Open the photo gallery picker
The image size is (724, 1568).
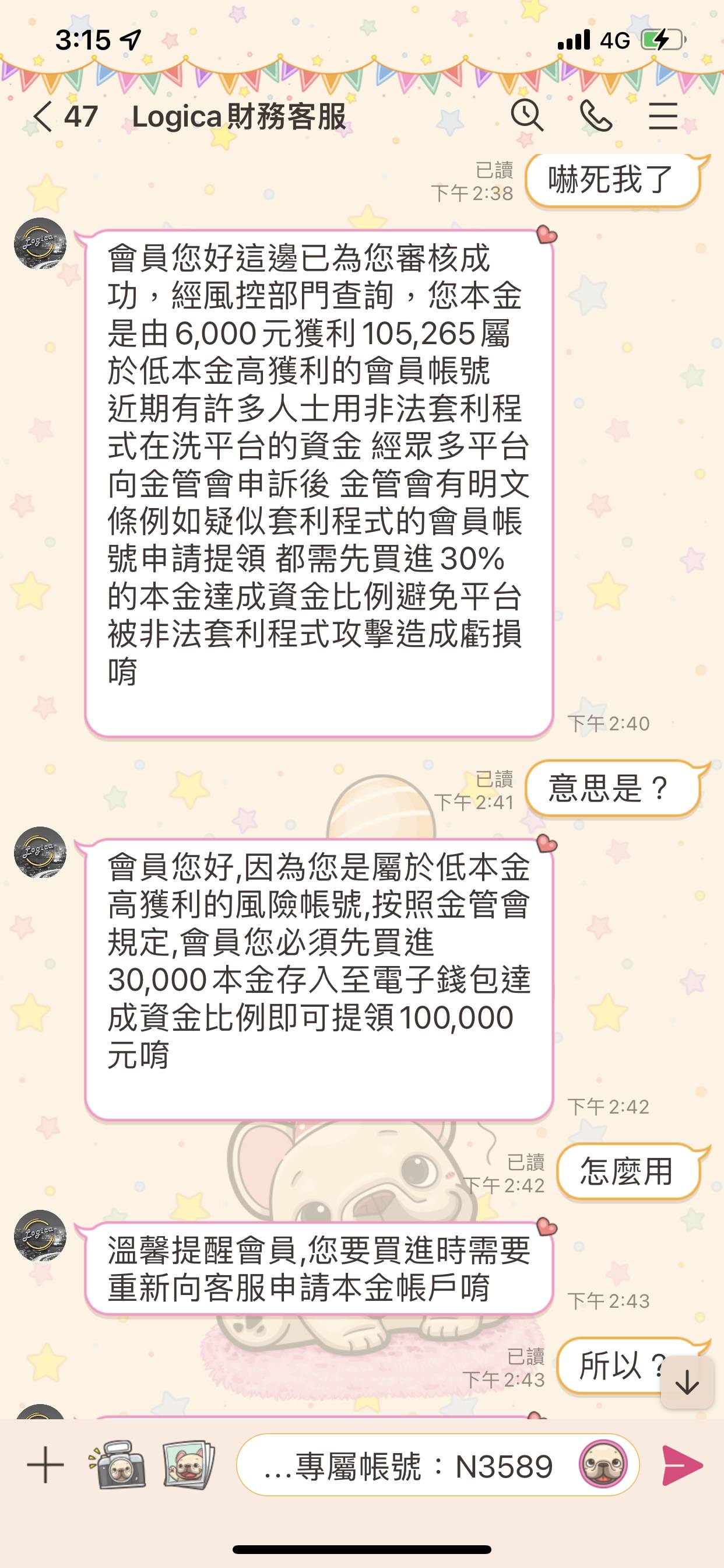coord(189,1466)
